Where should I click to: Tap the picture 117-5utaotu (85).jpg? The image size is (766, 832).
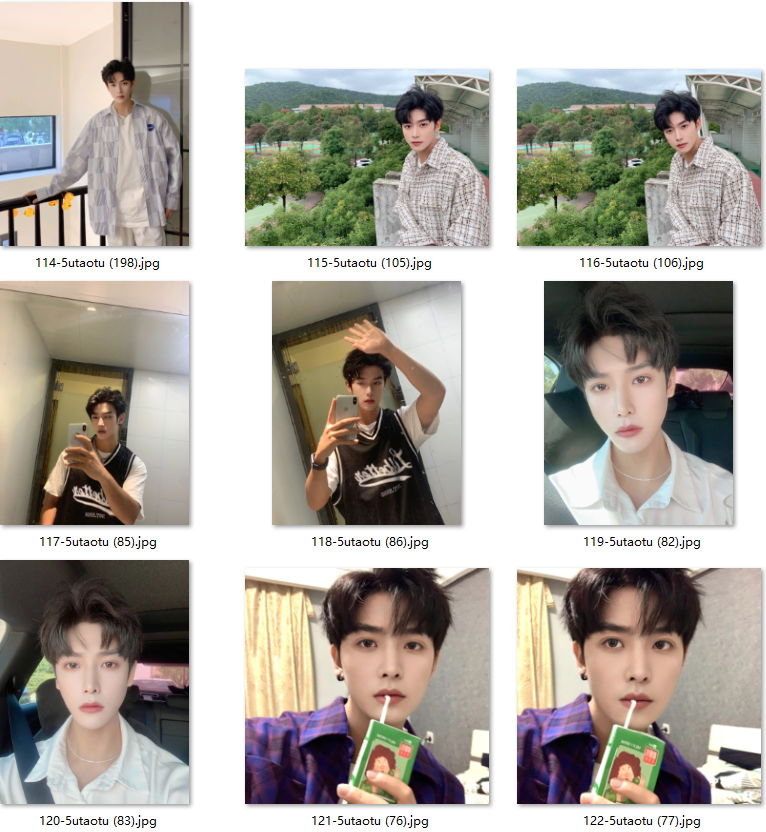pyautogui.click(x=95, y=403)
